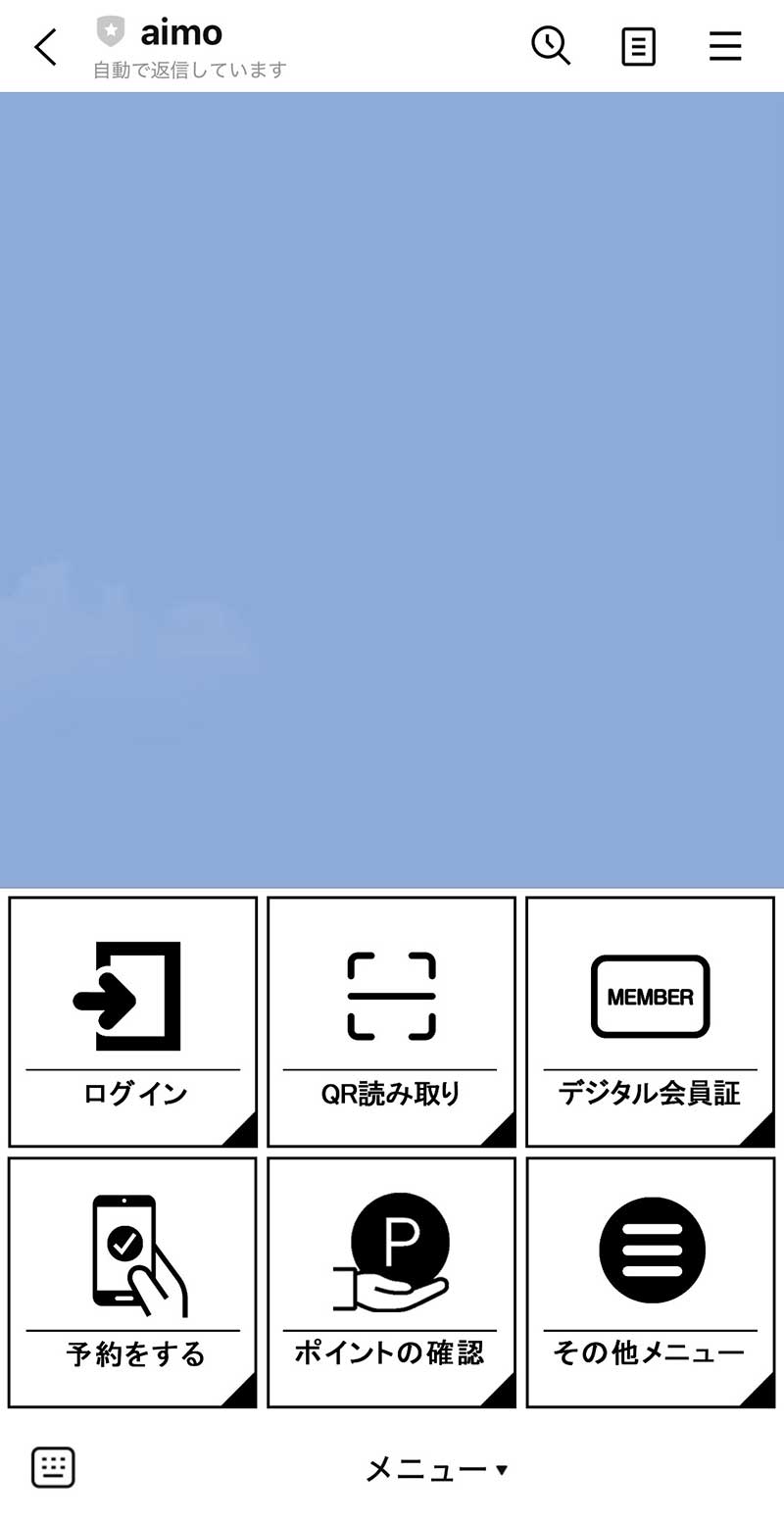Open その他メニュー tile
Viewport: 784px width, 1522px height.
click(x=650, y=1282)
